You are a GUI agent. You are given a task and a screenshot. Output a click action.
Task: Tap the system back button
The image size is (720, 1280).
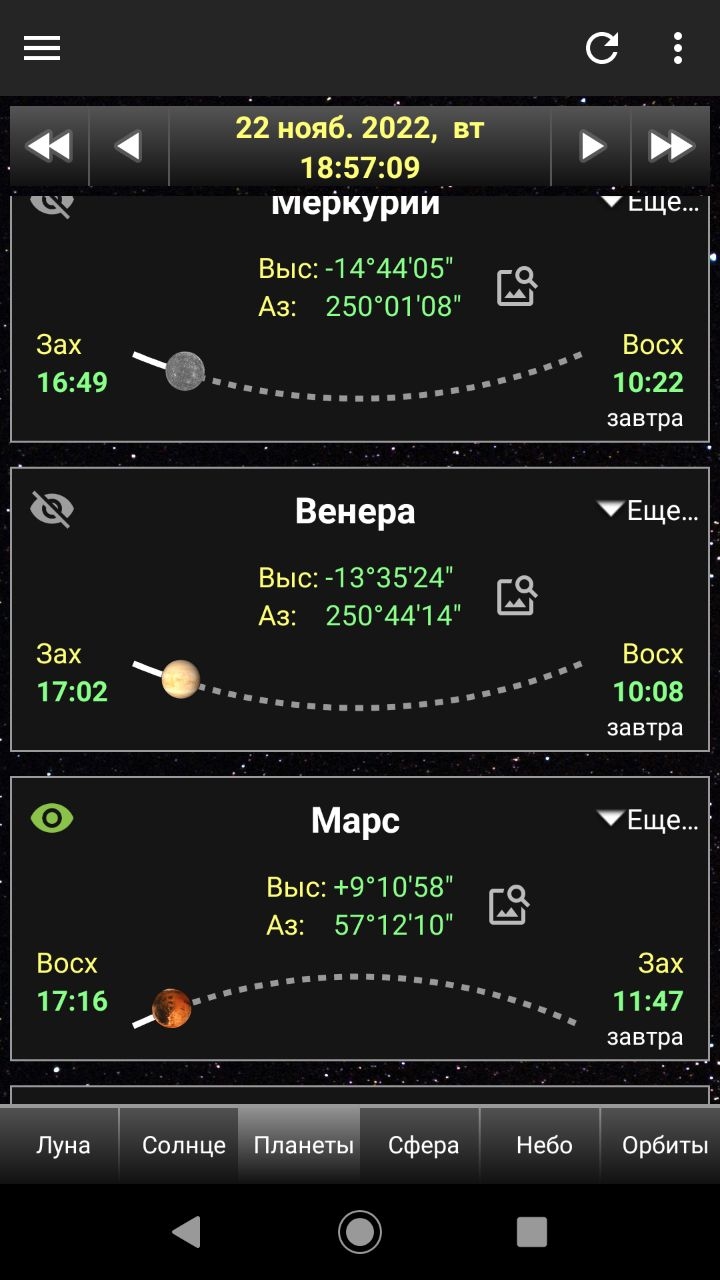click(187, 1231)
